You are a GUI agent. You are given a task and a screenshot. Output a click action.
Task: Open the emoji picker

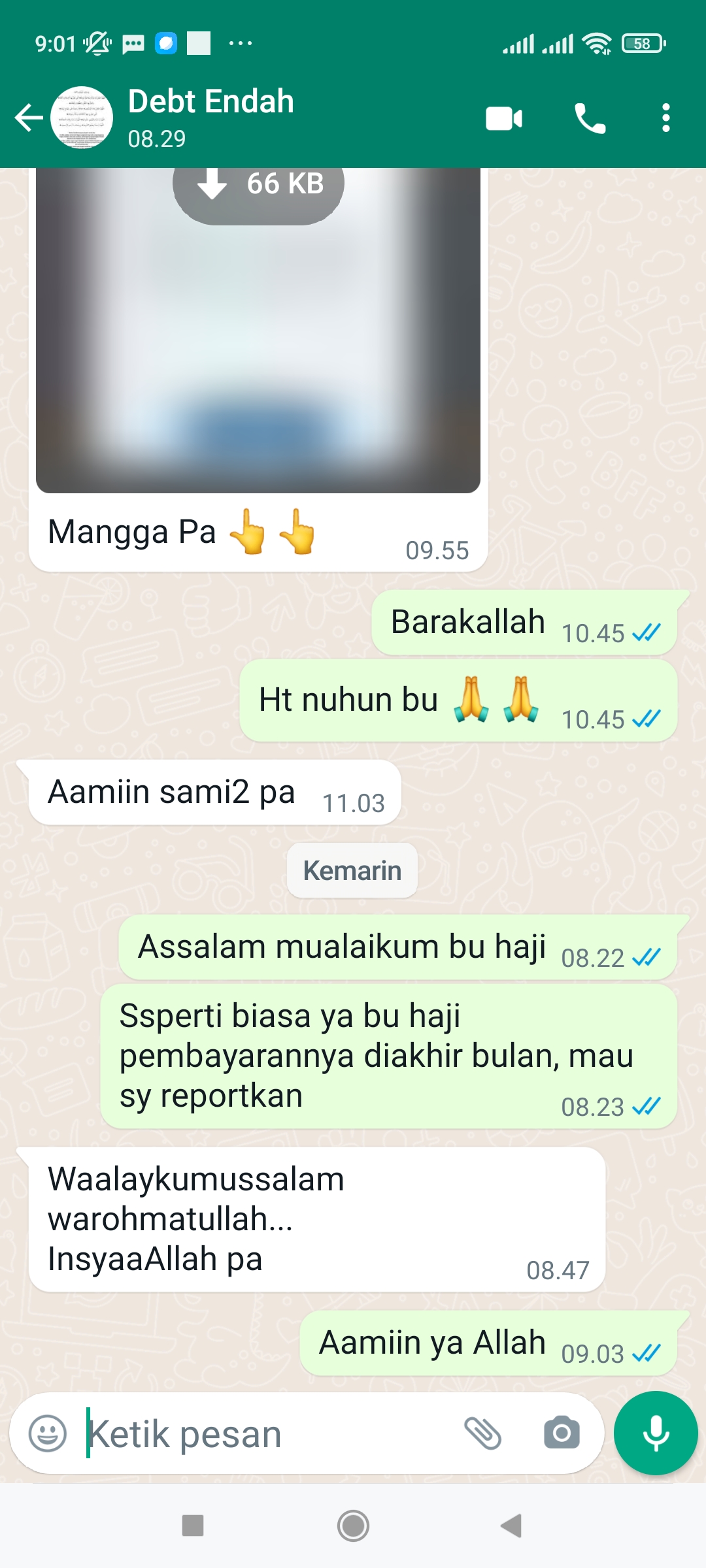(x=48, y=1433)
